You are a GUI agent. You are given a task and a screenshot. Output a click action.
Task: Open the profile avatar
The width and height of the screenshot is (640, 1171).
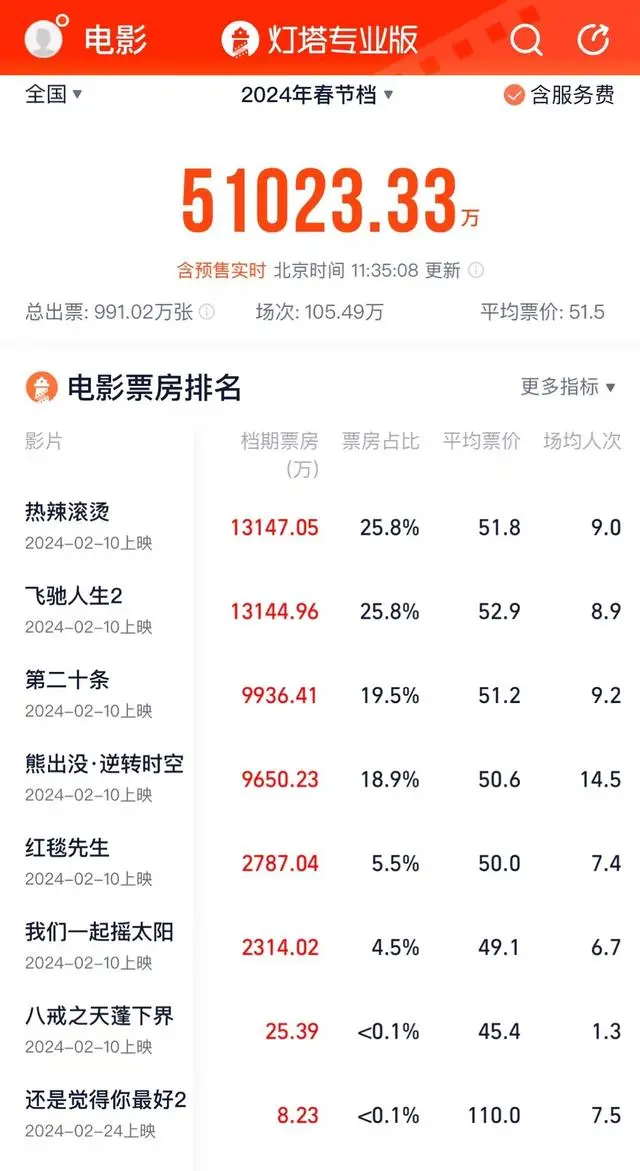pos(43,39)
